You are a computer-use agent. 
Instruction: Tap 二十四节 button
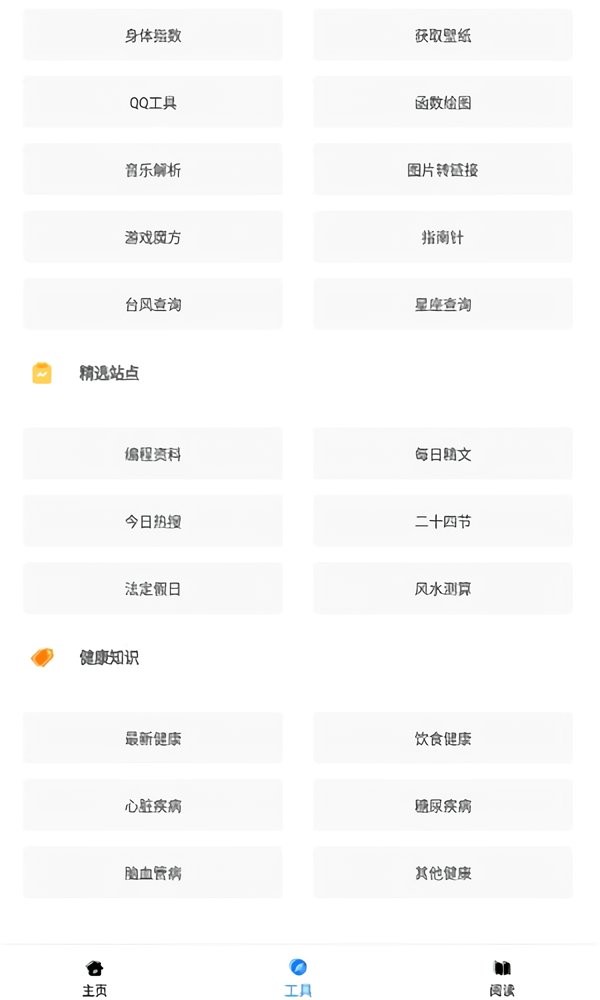pos(443,521)
